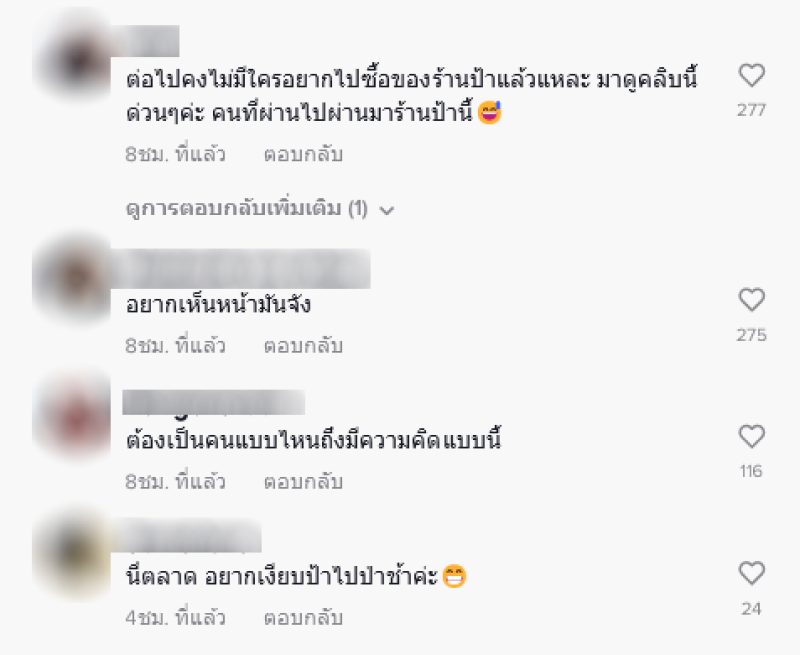Like the comment starting 'นี่ตลาด'
Viewport: 800px width, 655px height.
tap(751, 573)
